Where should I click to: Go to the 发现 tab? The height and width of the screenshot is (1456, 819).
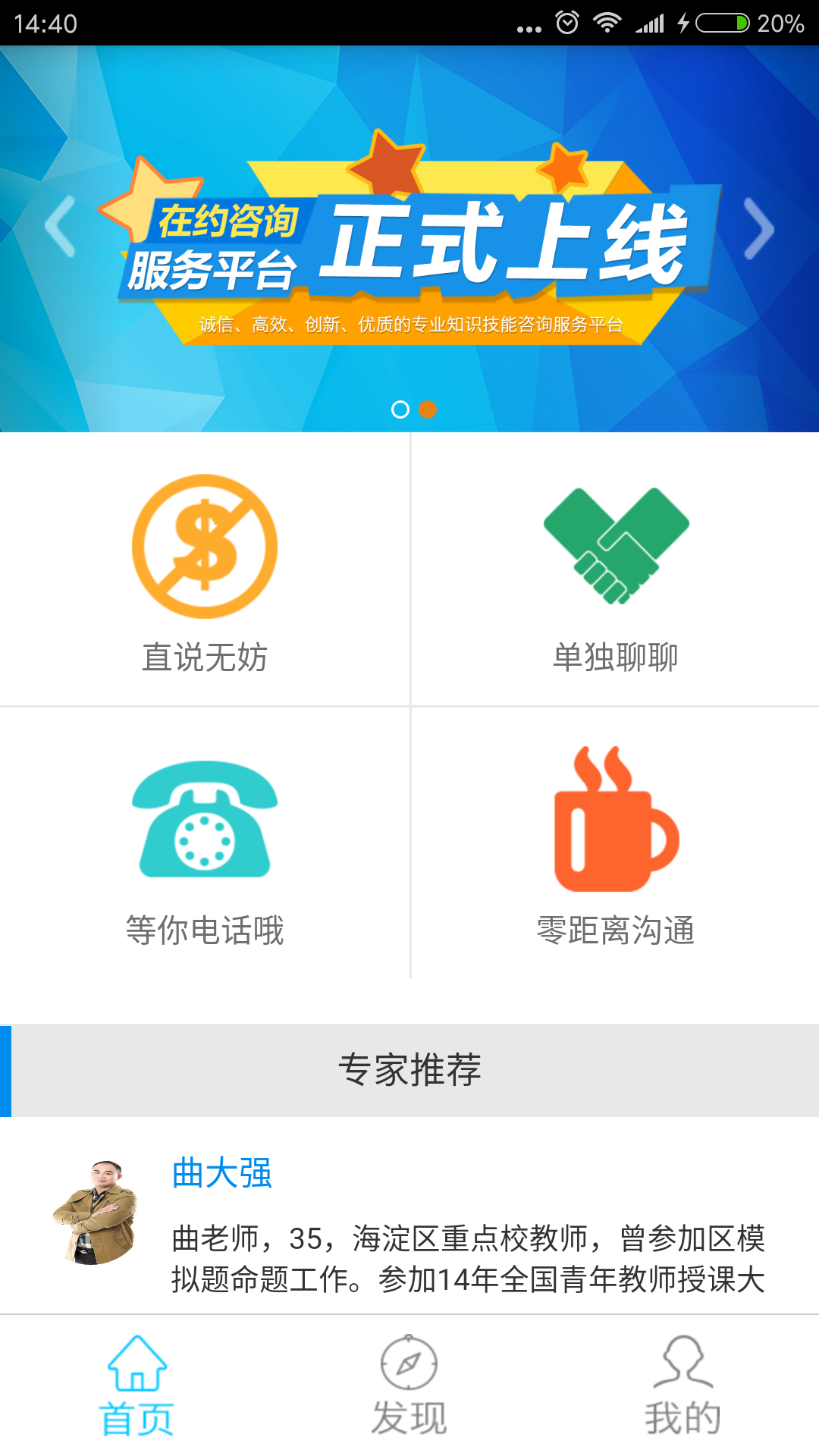[409, 1385]
